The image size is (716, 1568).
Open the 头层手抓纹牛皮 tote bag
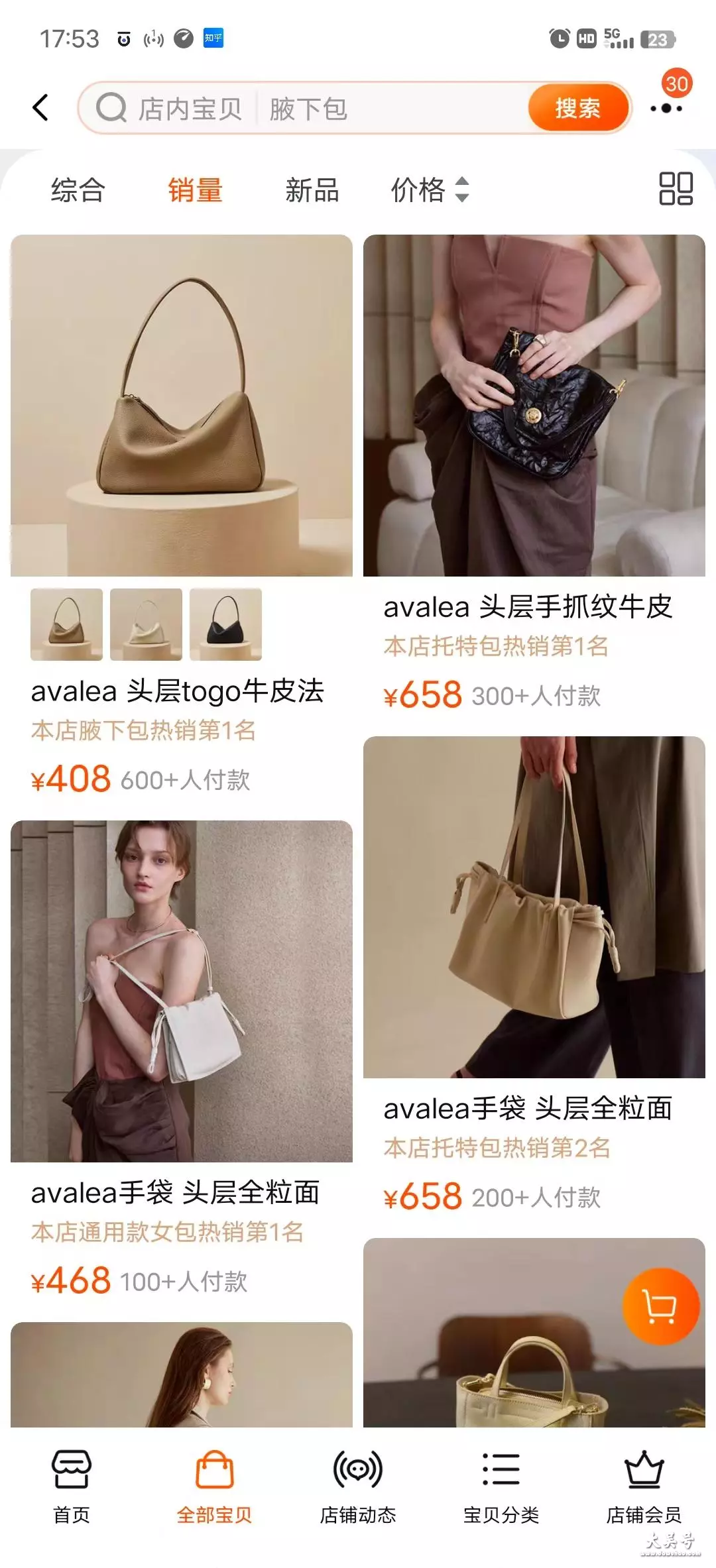534,406
